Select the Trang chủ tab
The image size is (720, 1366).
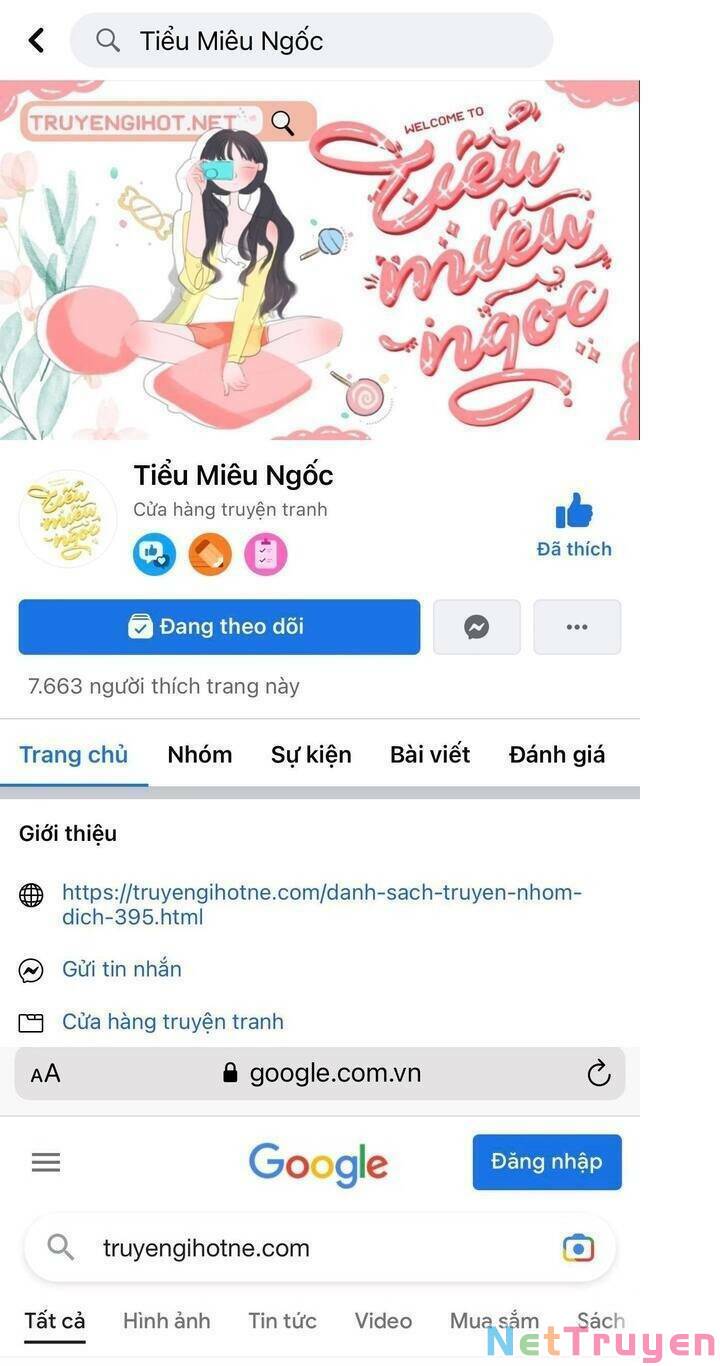pyautogui.click(x=74, y=755)
